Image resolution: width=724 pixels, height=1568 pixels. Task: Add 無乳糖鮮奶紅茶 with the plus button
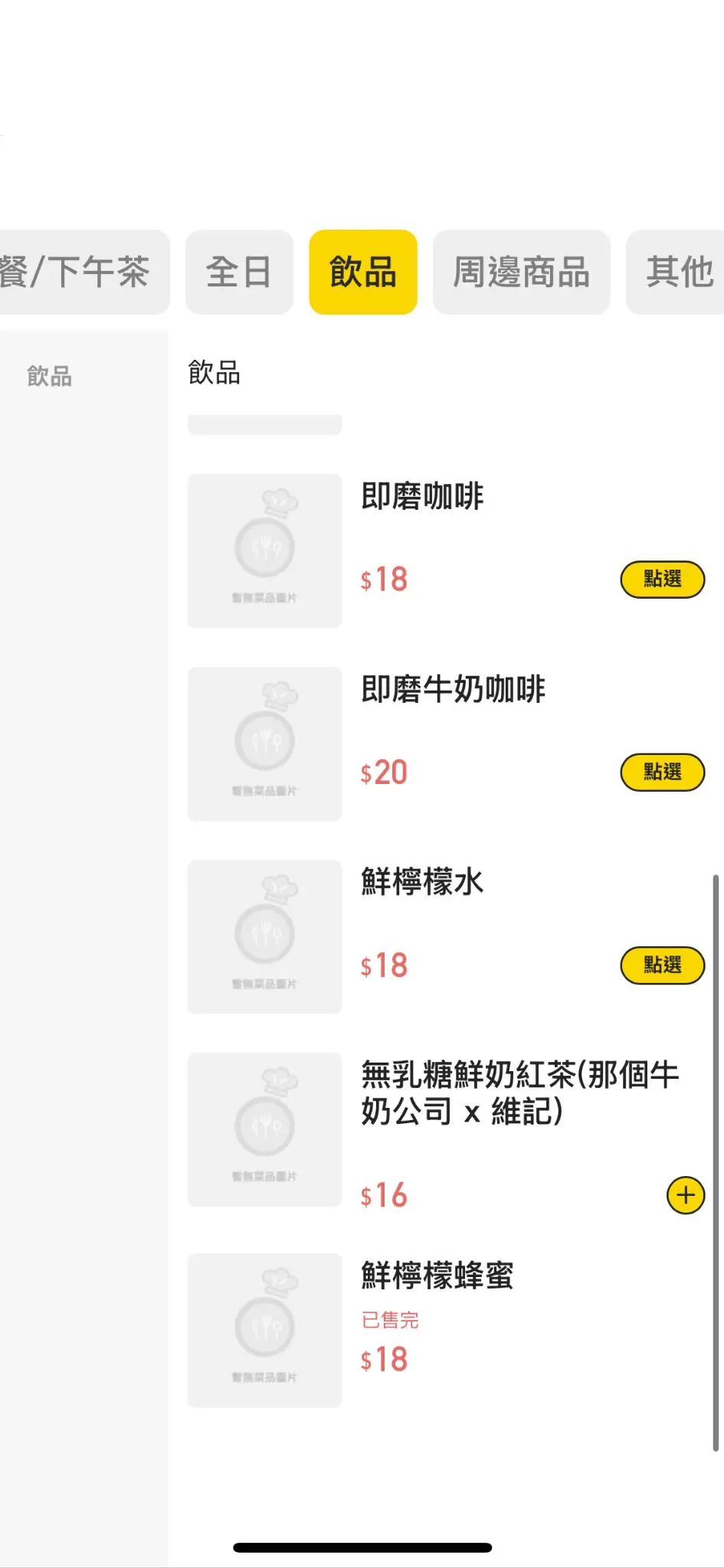685,1195
